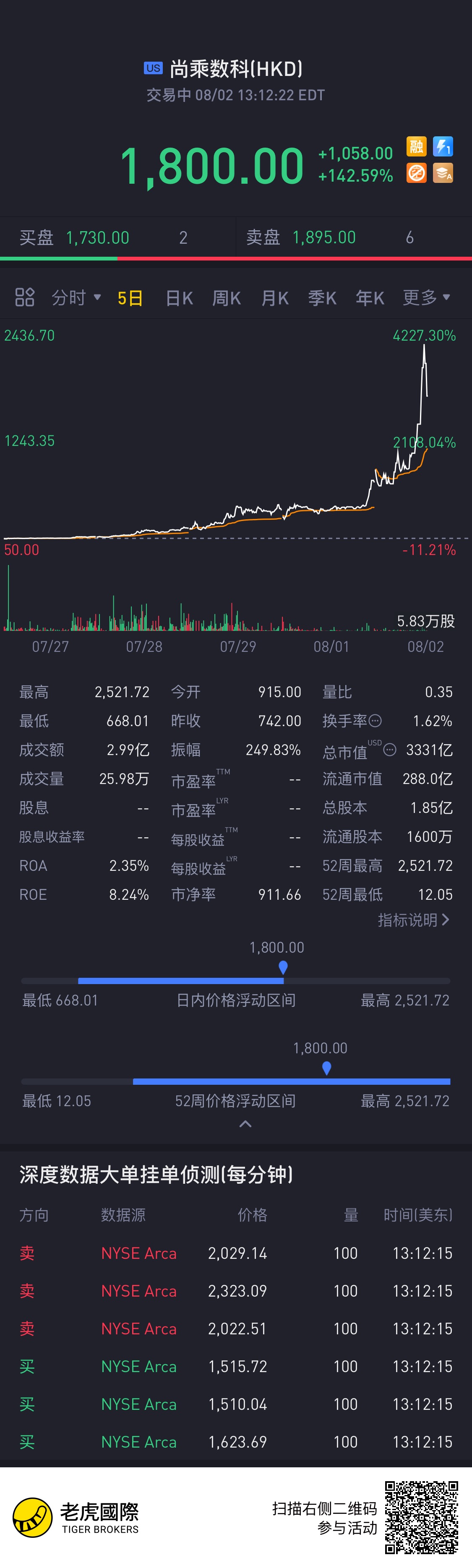Tap the info icon next to 换手率
Image resolution: width=472 pixels, height=1568 pixels.
376,721
